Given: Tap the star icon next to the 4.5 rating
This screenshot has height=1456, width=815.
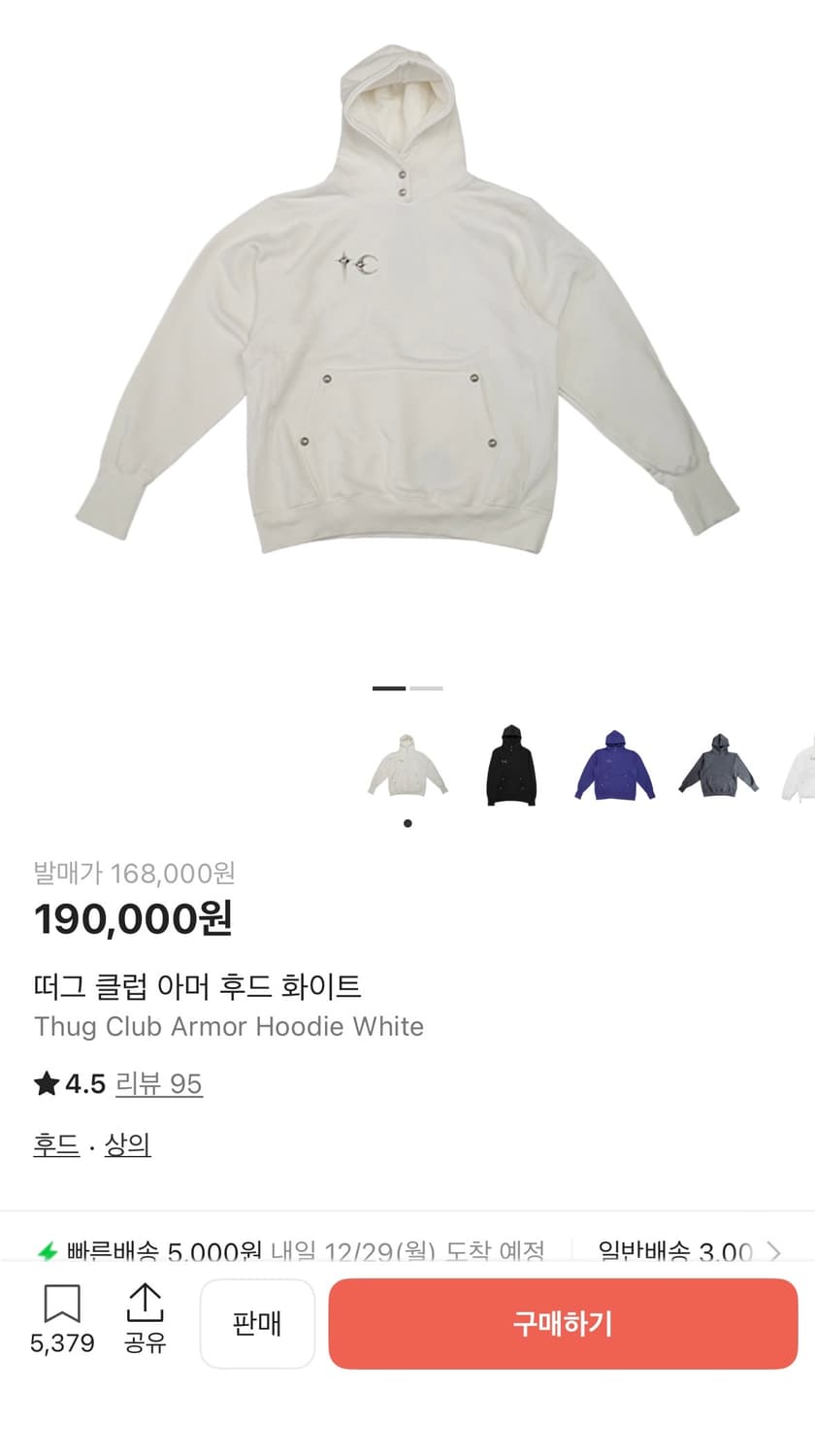Looking at the screenshot, I should click(x=47, y=1084).
